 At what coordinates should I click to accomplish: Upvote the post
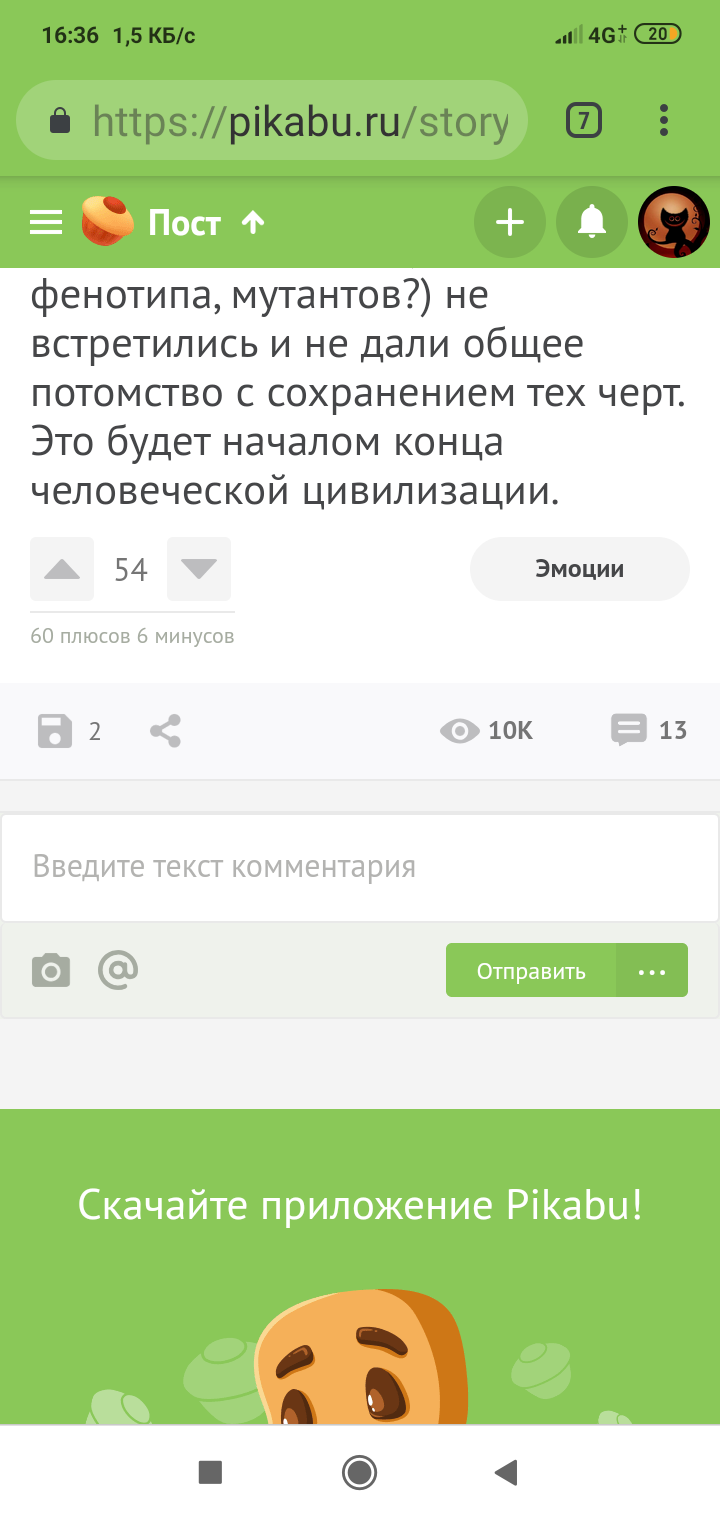tap(62, 569)
